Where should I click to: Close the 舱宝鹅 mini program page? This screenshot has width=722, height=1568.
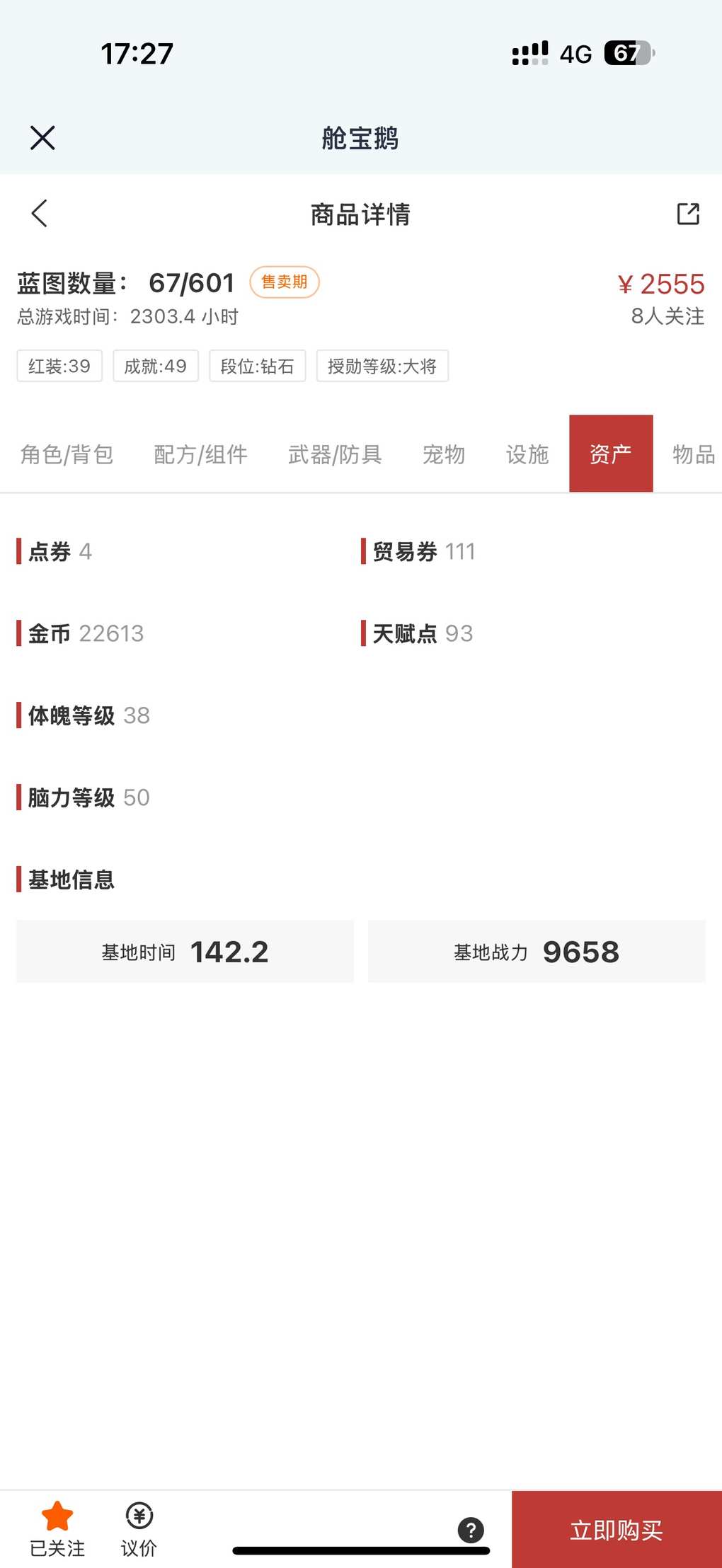coord(42,138)
